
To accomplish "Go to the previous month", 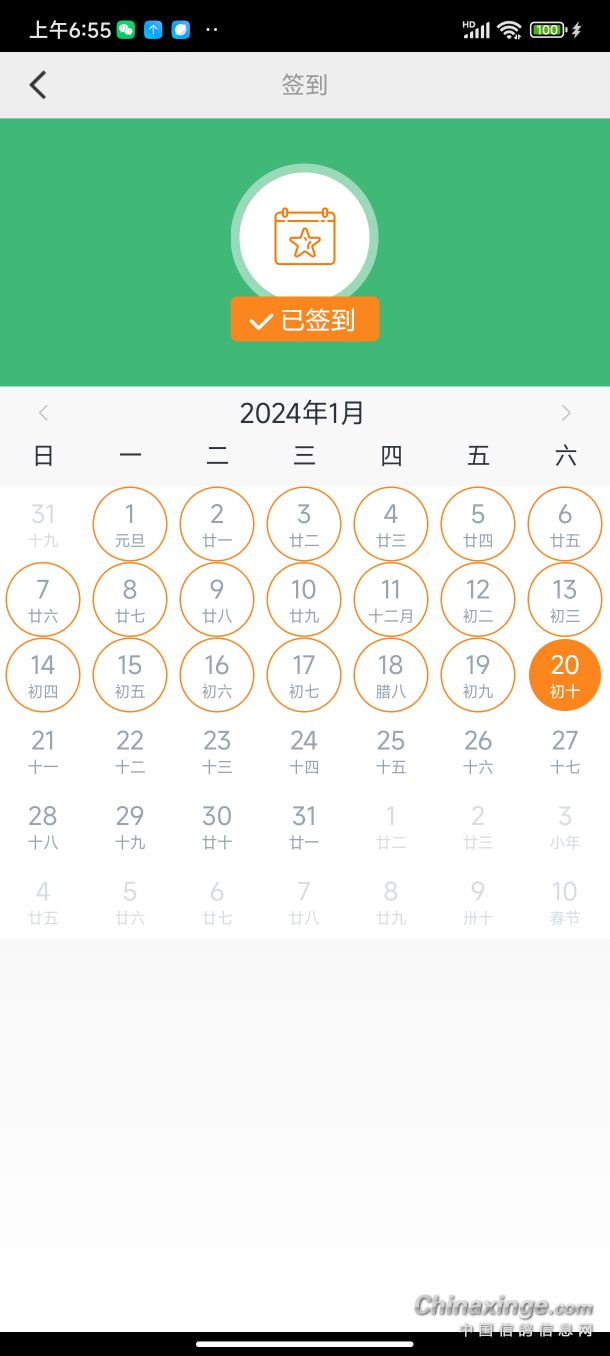I will (x=43, y=413).
